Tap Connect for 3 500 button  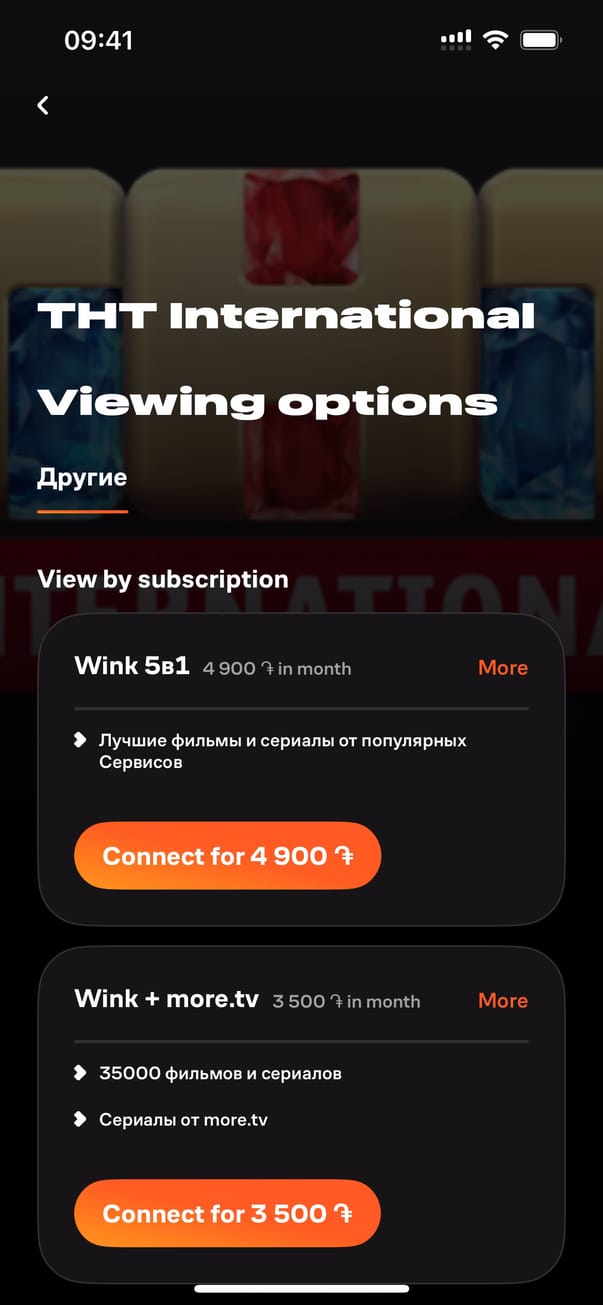[227, 1213]
